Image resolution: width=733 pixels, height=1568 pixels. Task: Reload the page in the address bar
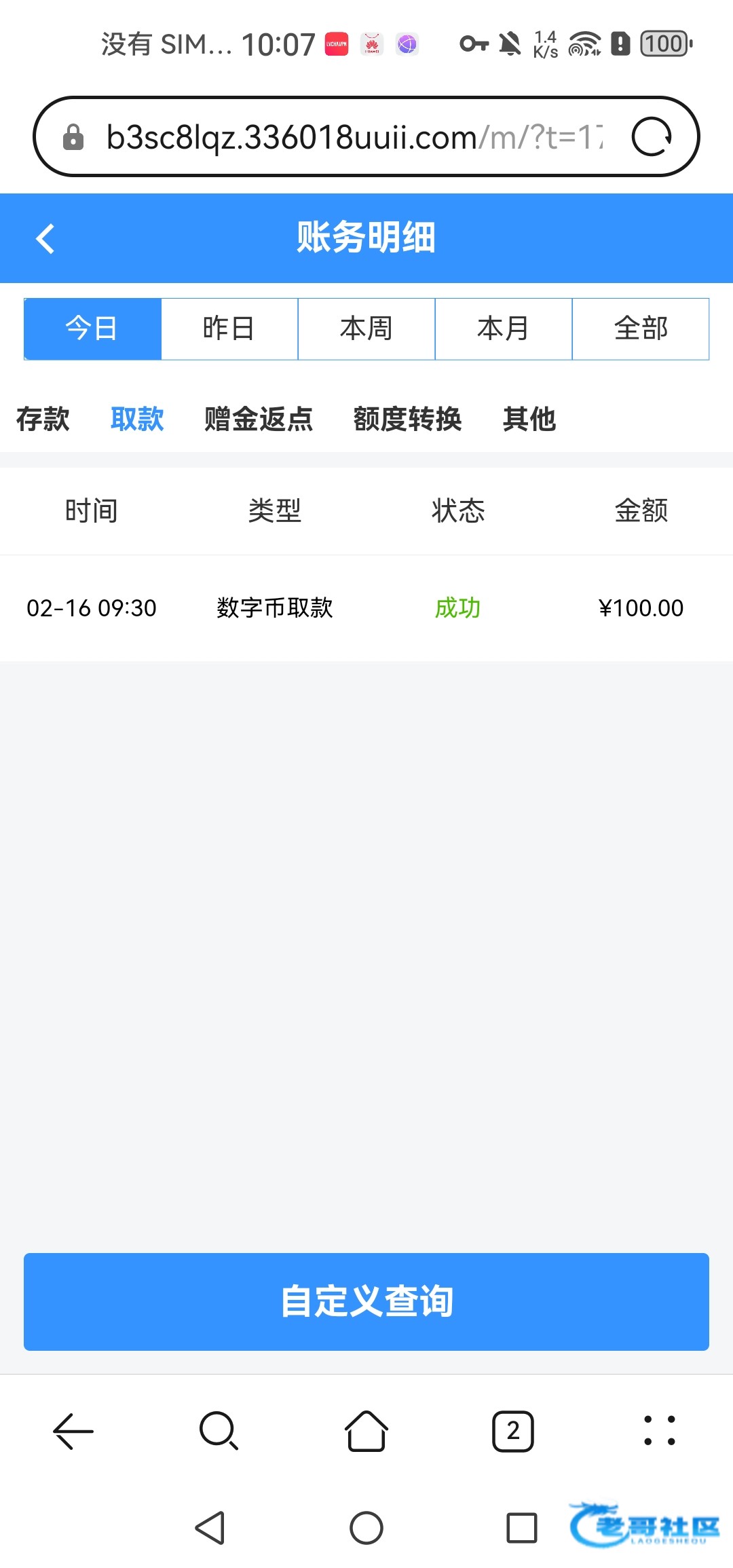(651, 137)
